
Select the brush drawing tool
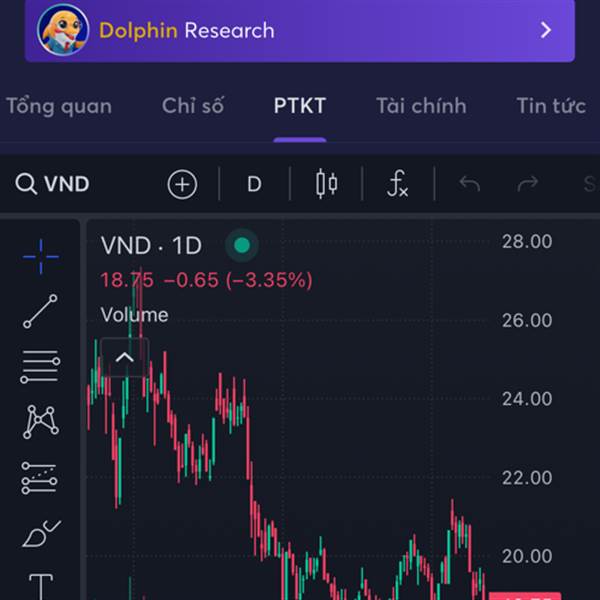point(41,533)
